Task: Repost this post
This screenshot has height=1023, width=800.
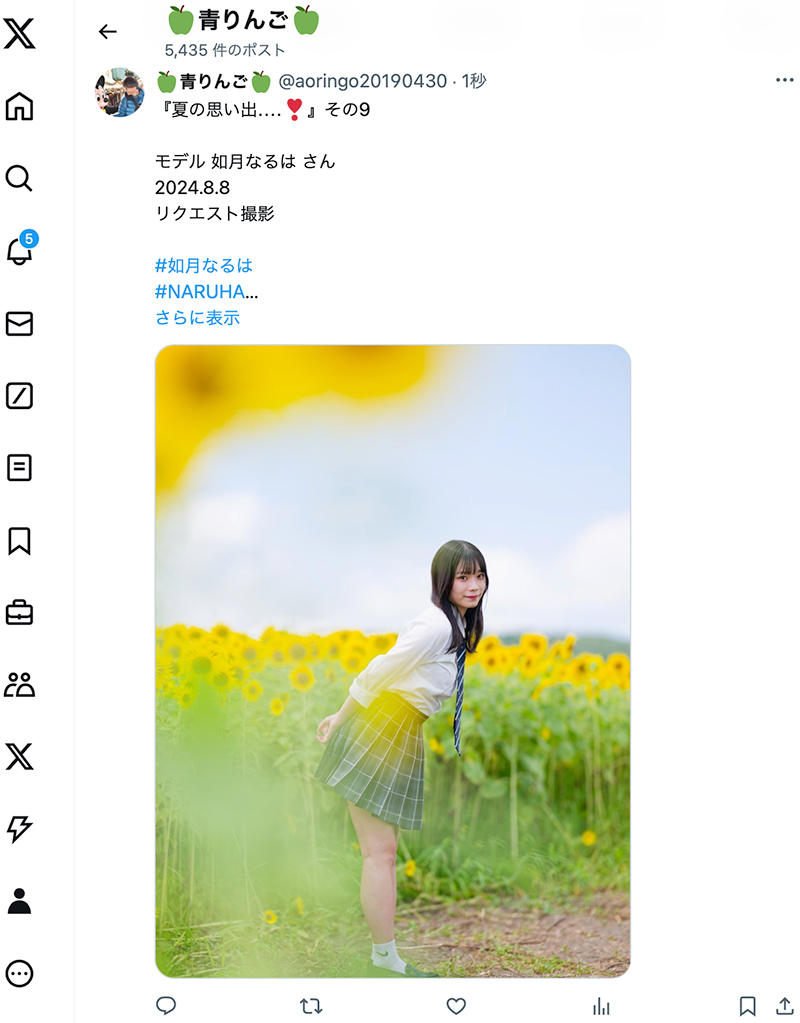Action: pyautogui.click(x=311, y=1005)
